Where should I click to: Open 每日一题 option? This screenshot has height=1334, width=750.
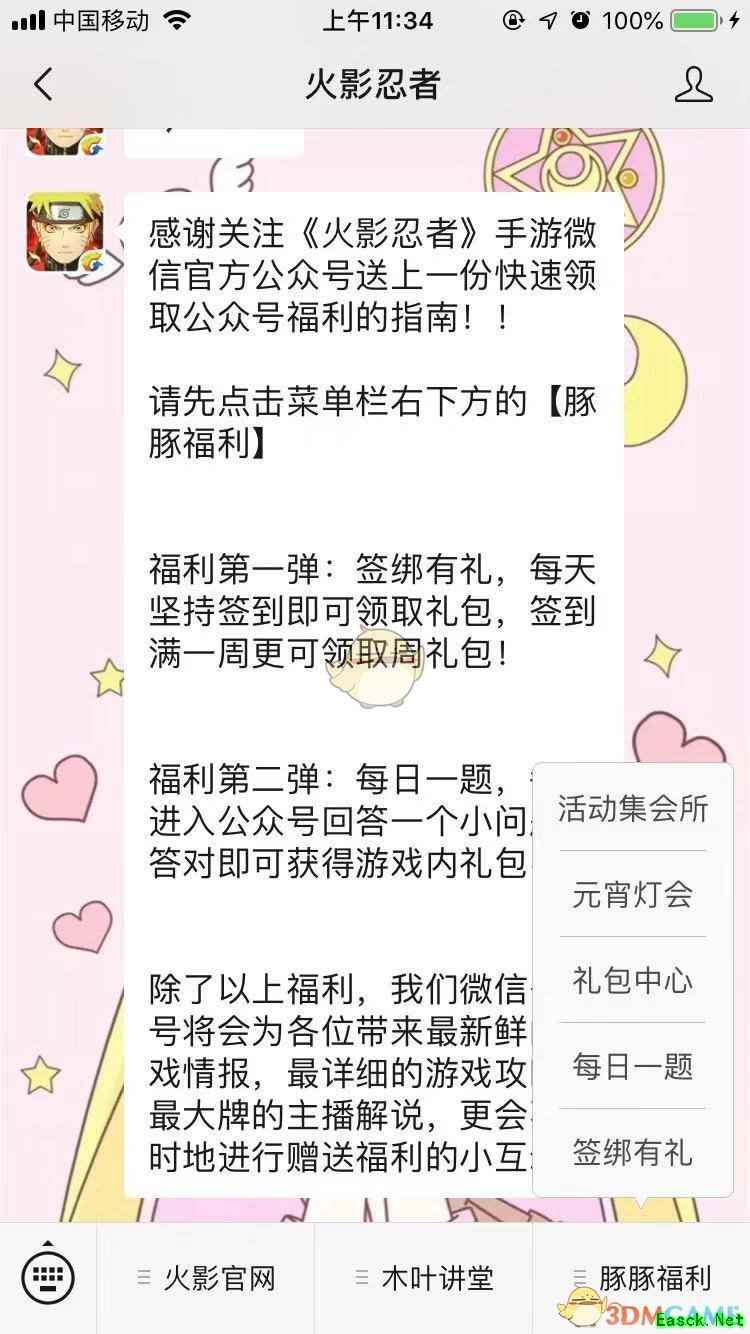(x=633, y=1066)
